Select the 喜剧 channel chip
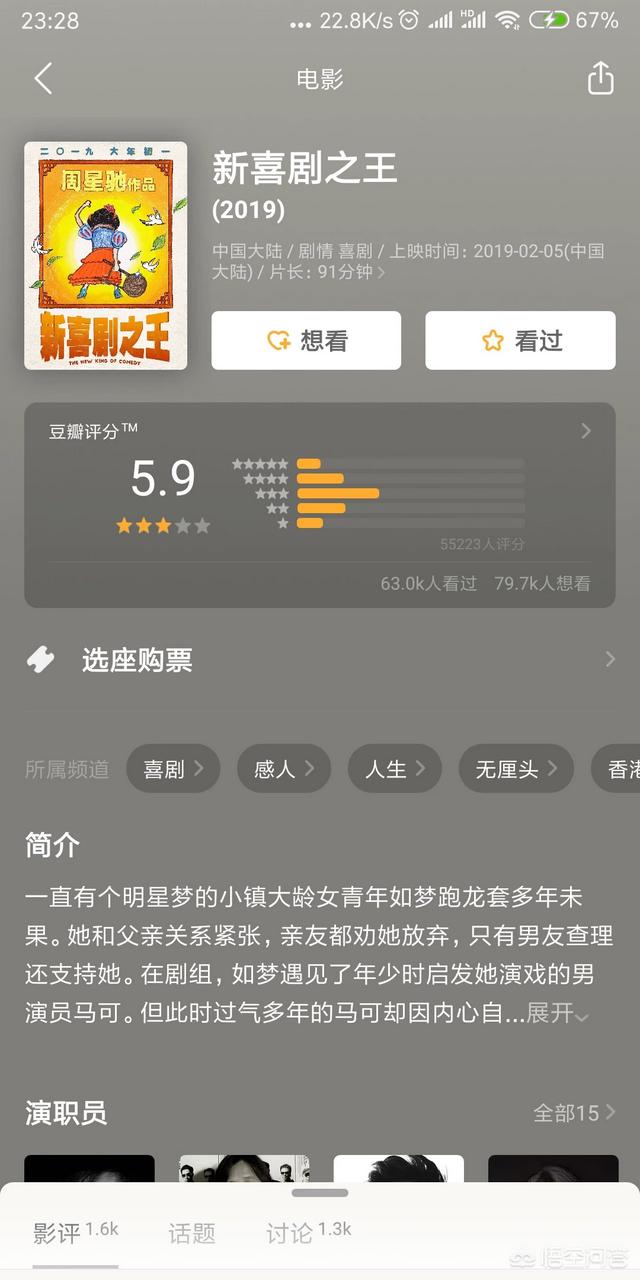This screenshot has height=1280, width=640. click(173, 769)
